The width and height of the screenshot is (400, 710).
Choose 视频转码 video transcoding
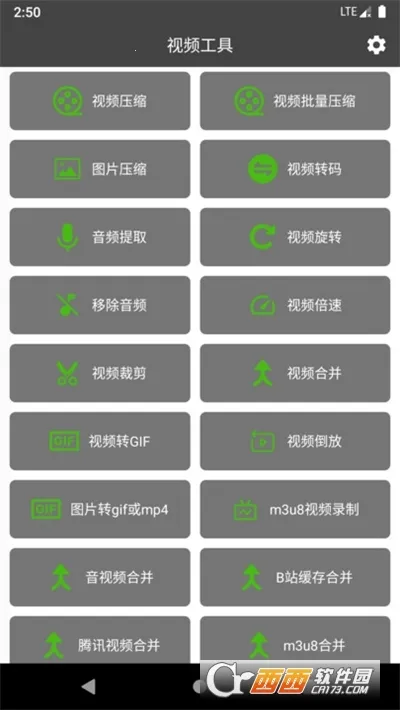click(x=295, y=169)
